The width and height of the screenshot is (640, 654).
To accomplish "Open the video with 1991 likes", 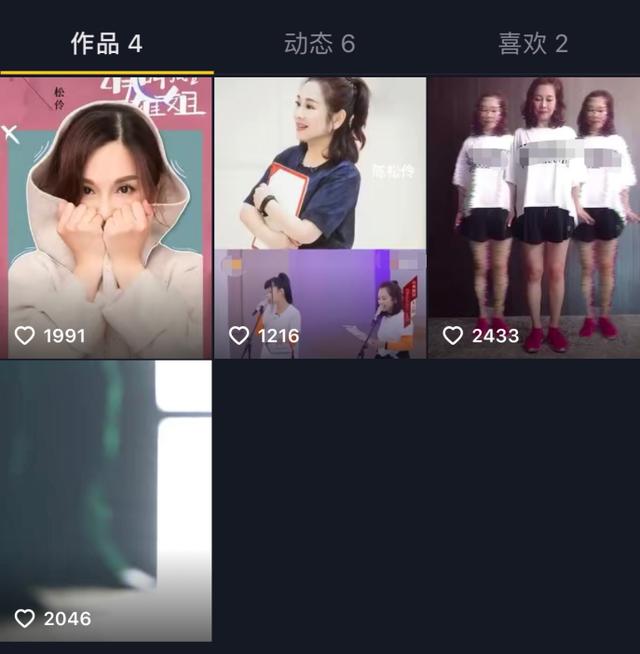I will click(x=106, y=218).
